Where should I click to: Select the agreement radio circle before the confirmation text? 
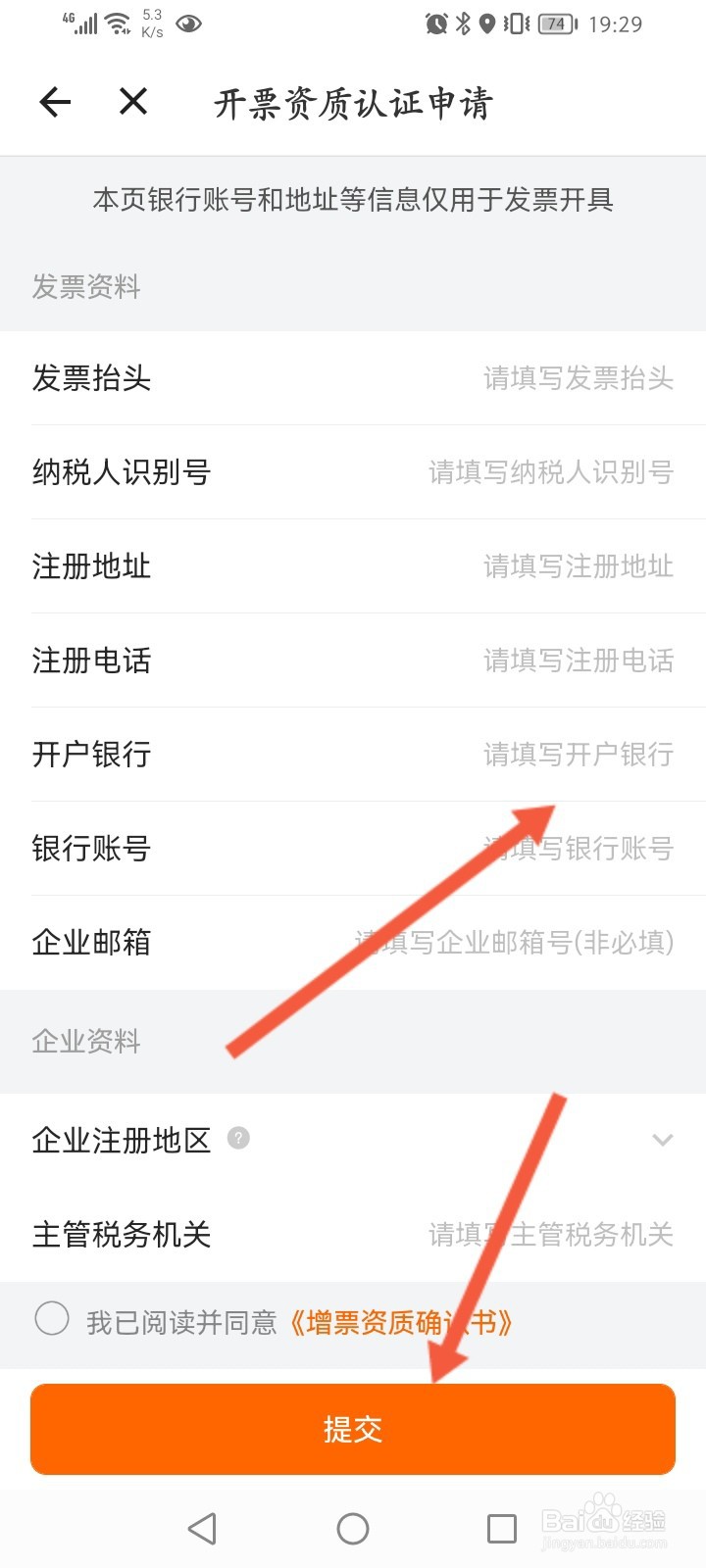(52, 1322)
